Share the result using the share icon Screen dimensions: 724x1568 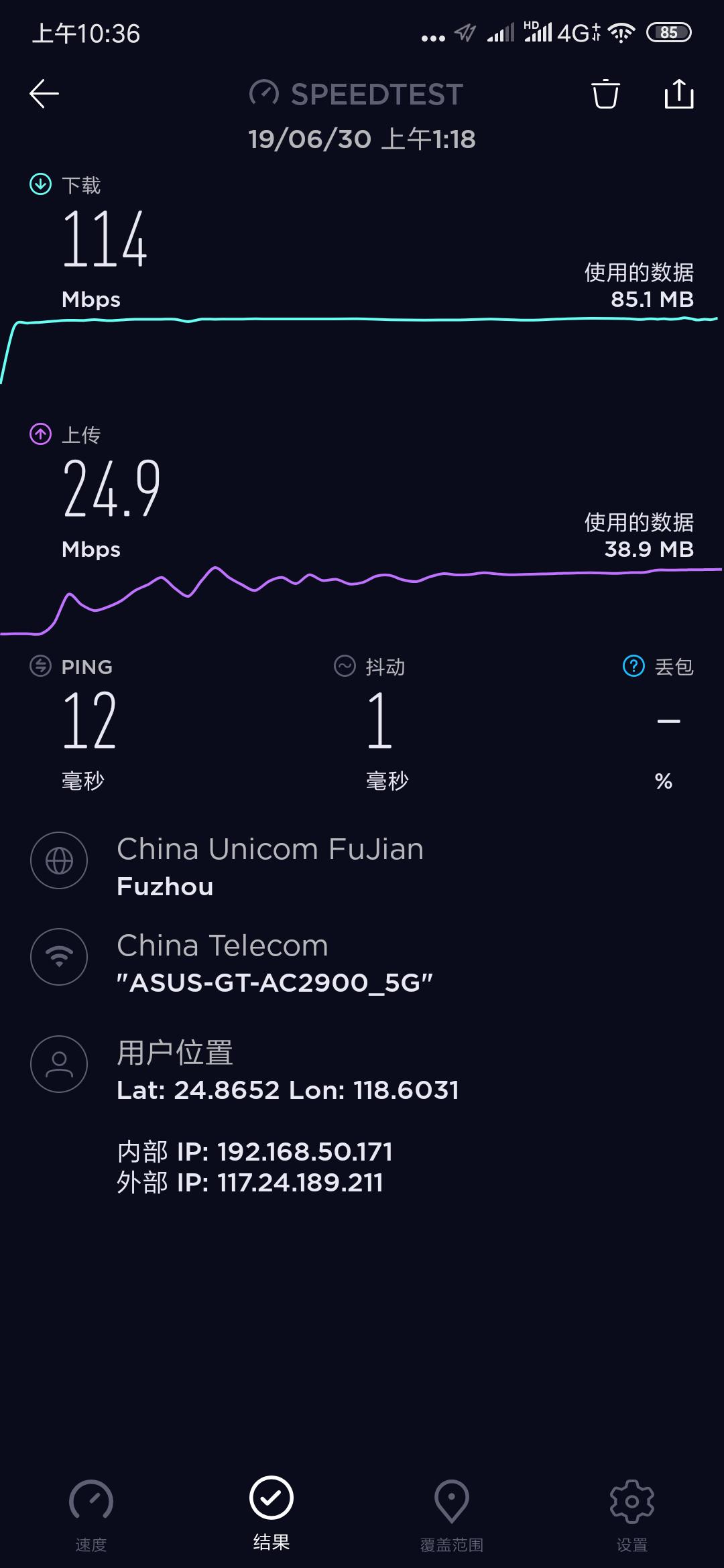(680, 95)
